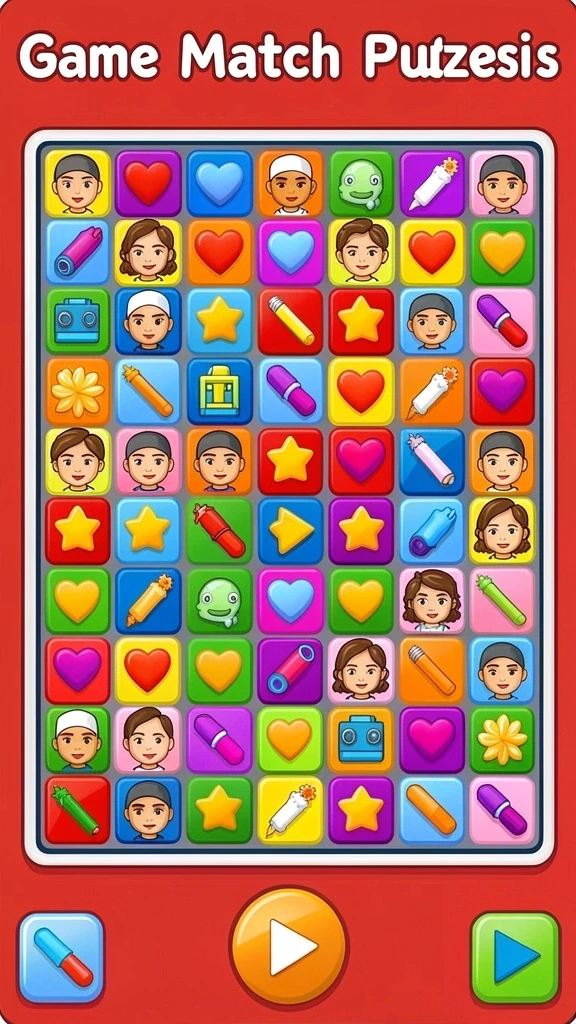Screen dimensions: 576x1024
Task: Pick the pink heart tile on purple
Action: pyautogui.click(x=431, y=739)
